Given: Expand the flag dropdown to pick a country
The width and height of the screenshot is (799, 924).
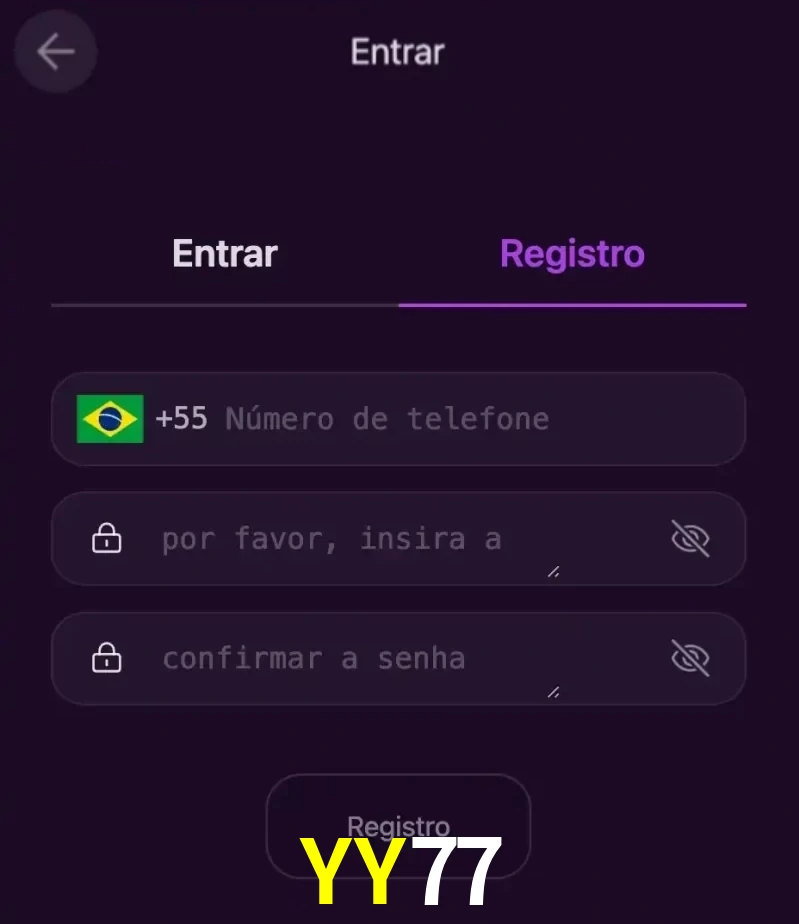Looking at the screenshot, I should click(110, 419).
